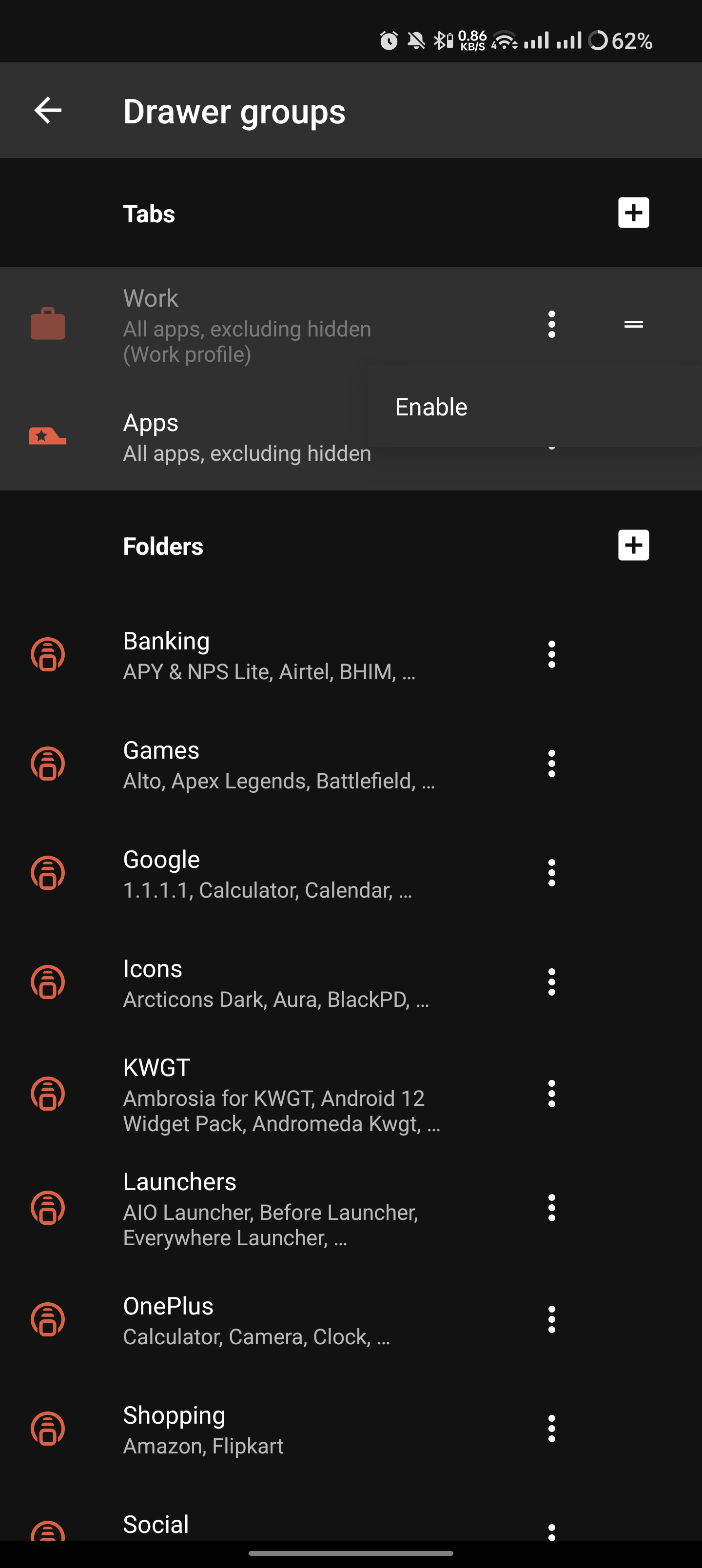Image resolution: width=702 pixels, height=1568 pixels.
Task: Add a new folder with the plus button
Action: click(x=633, y=545)
